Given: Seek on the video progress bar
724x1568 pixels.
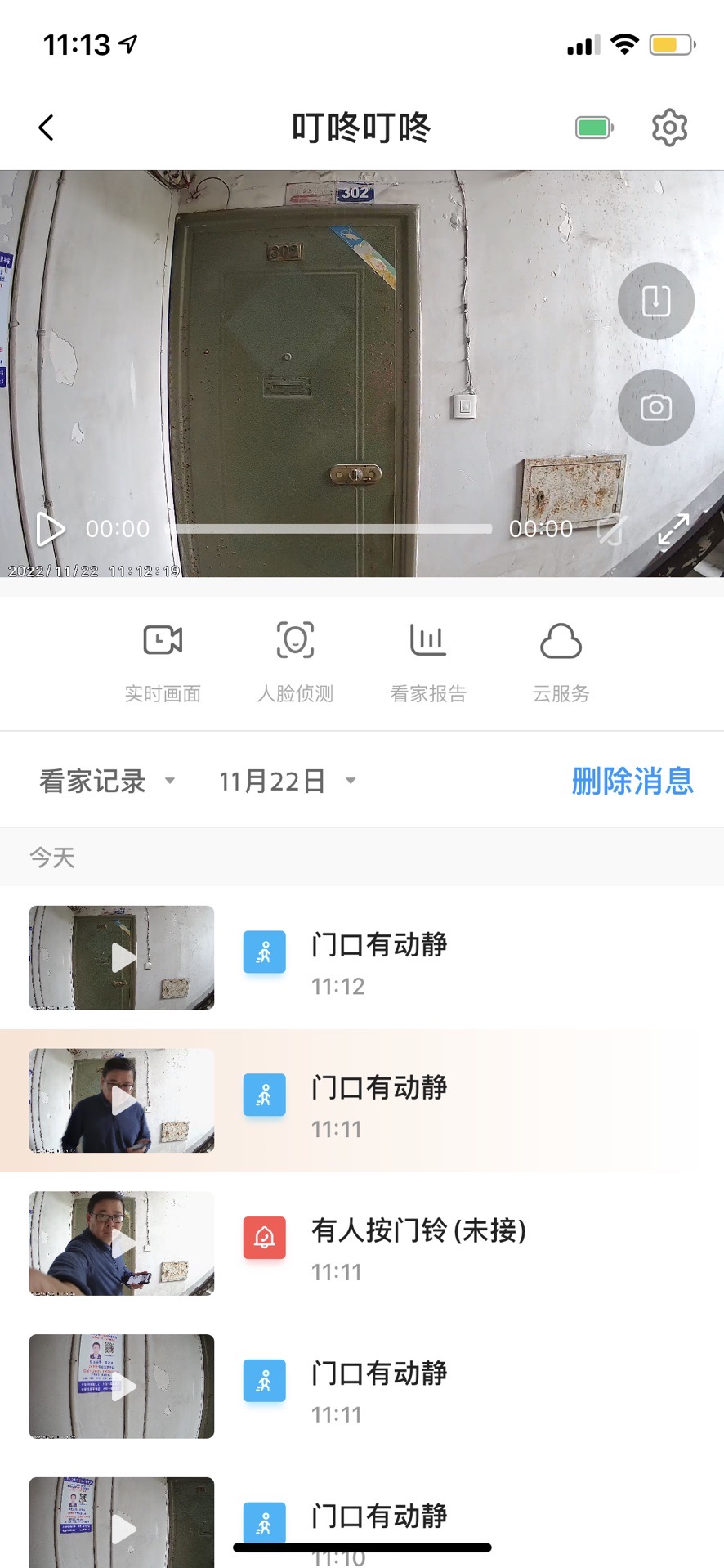Looking at the screenshot, I should pyautogui.click(x=330, y=529).
